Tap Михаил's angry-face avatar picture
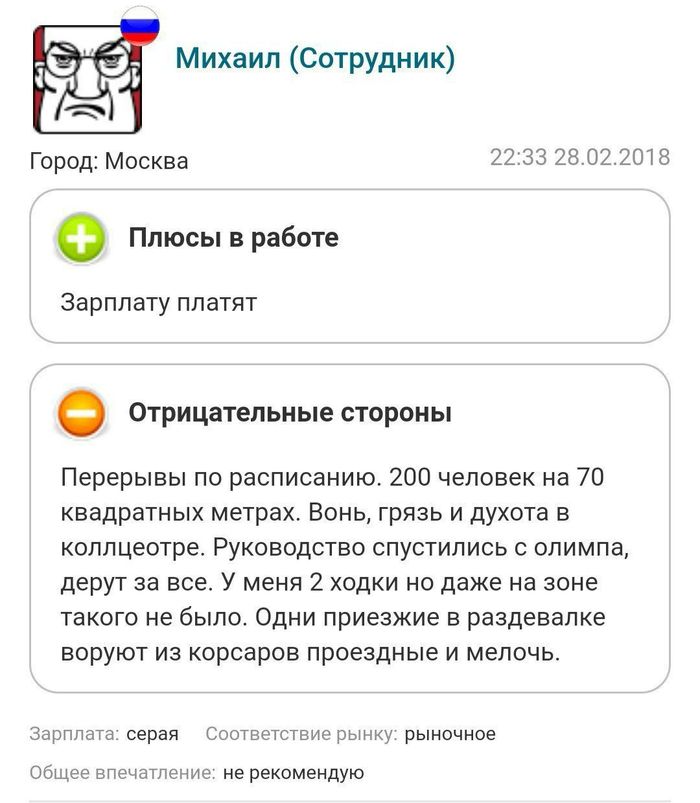700x803 pixels. [88, 80]
